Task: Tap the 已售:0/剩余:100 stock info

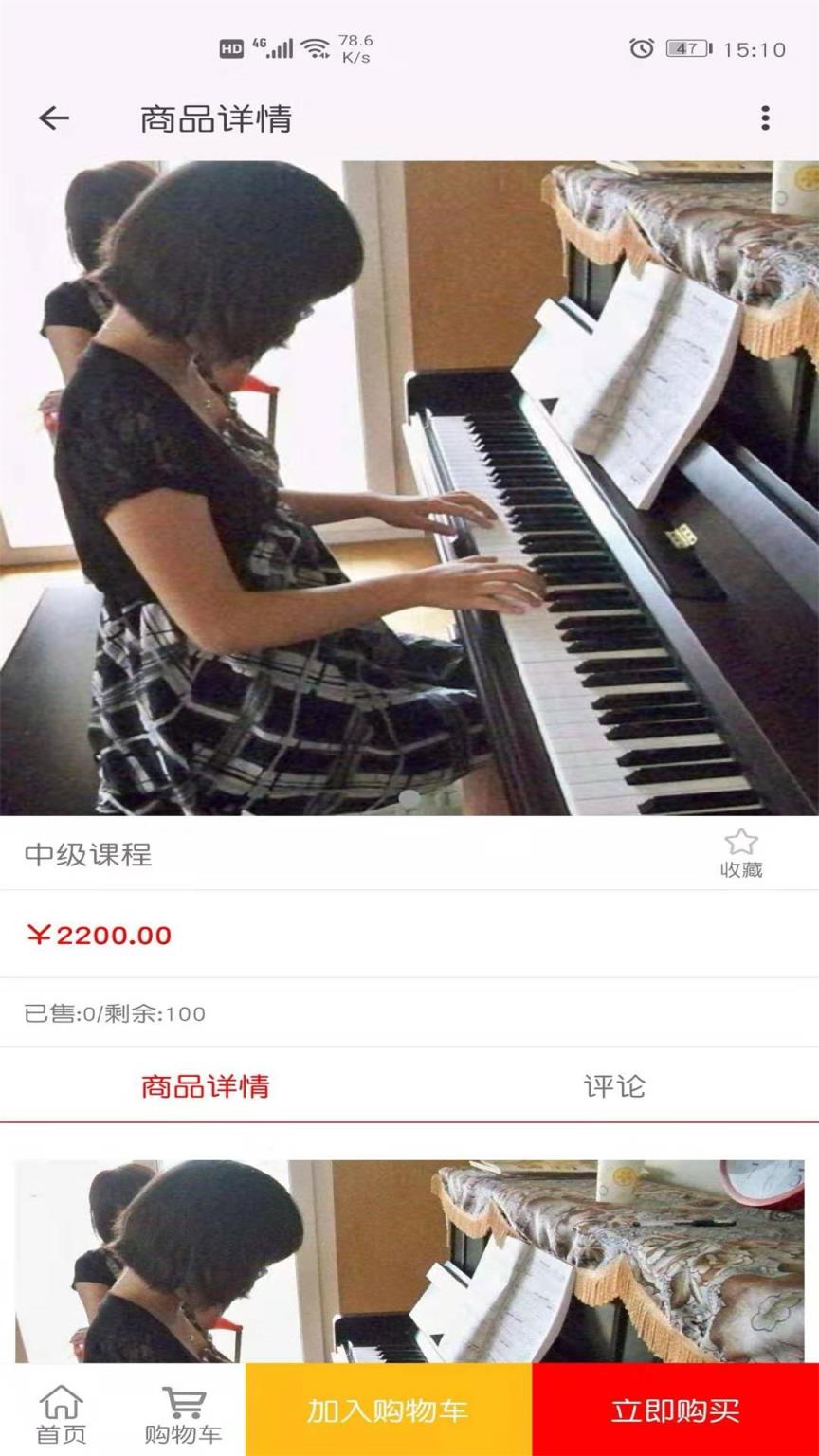Action: click(114, 1012)
